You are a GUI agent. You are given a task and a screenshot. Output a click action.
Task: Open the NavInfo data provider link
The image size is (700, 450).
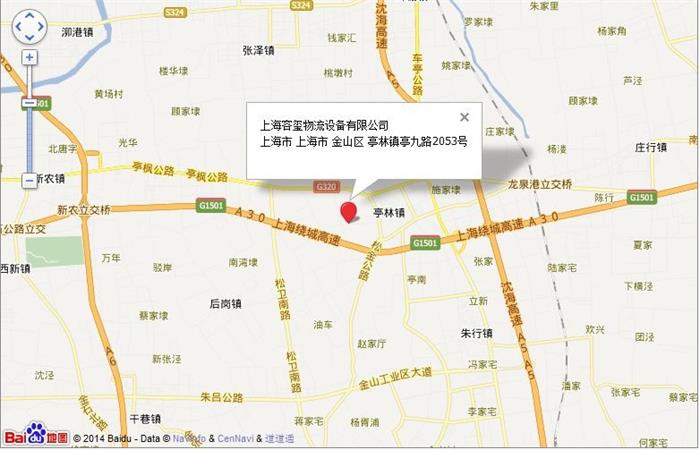coord(188,438)
